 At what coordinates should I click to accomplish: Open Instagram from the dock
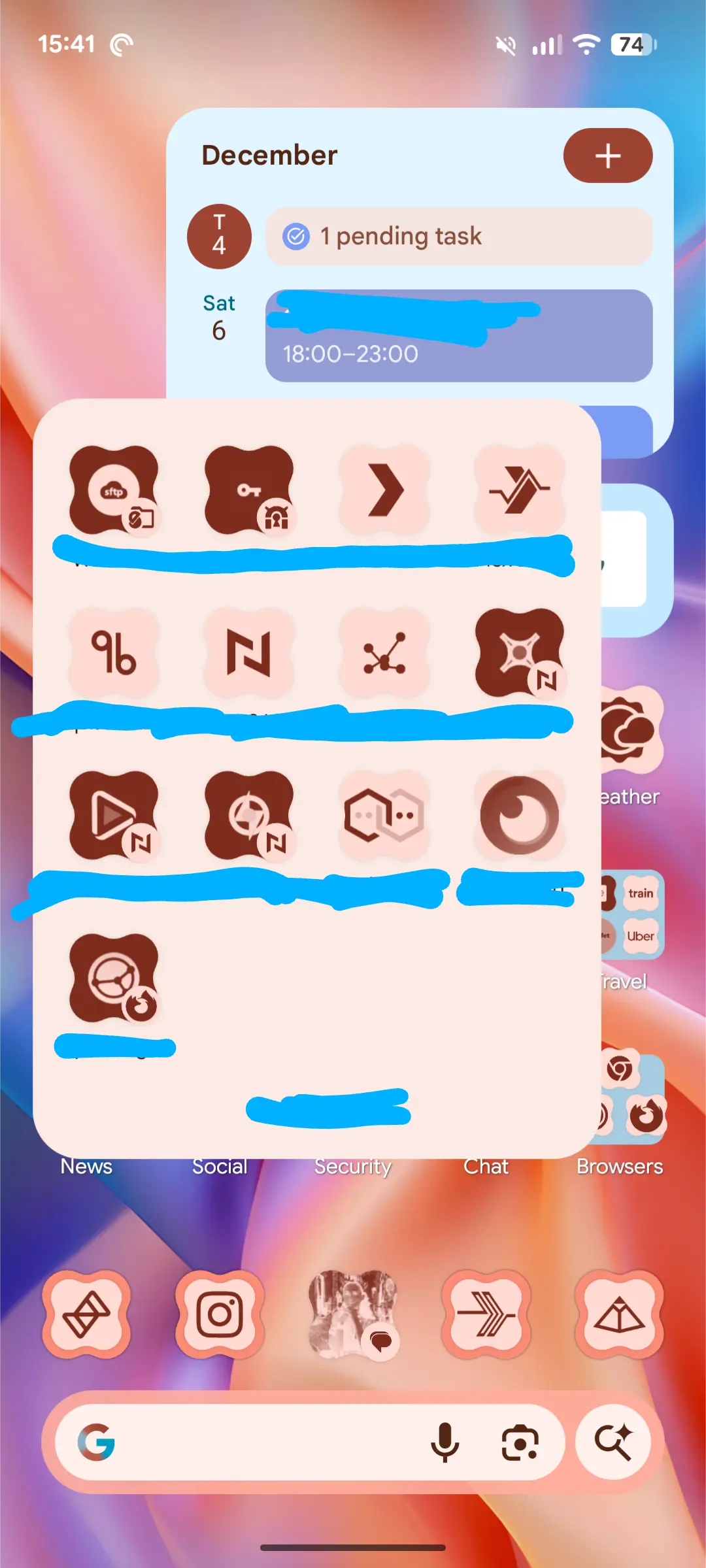pos(220,1314)
